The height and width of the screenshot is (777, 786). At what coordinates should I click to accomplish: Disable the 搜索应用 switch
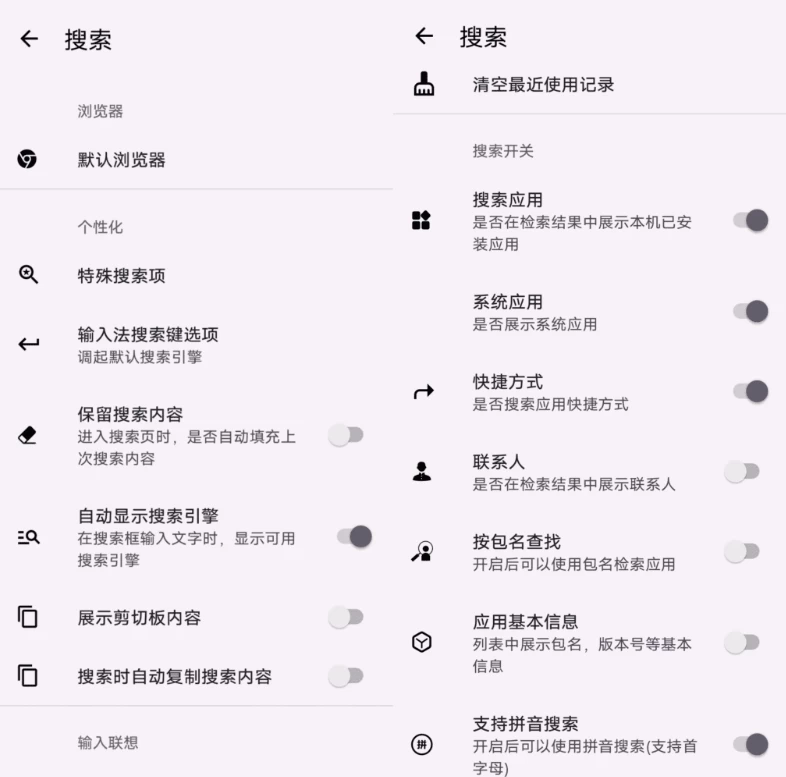[x=750, y=221]
